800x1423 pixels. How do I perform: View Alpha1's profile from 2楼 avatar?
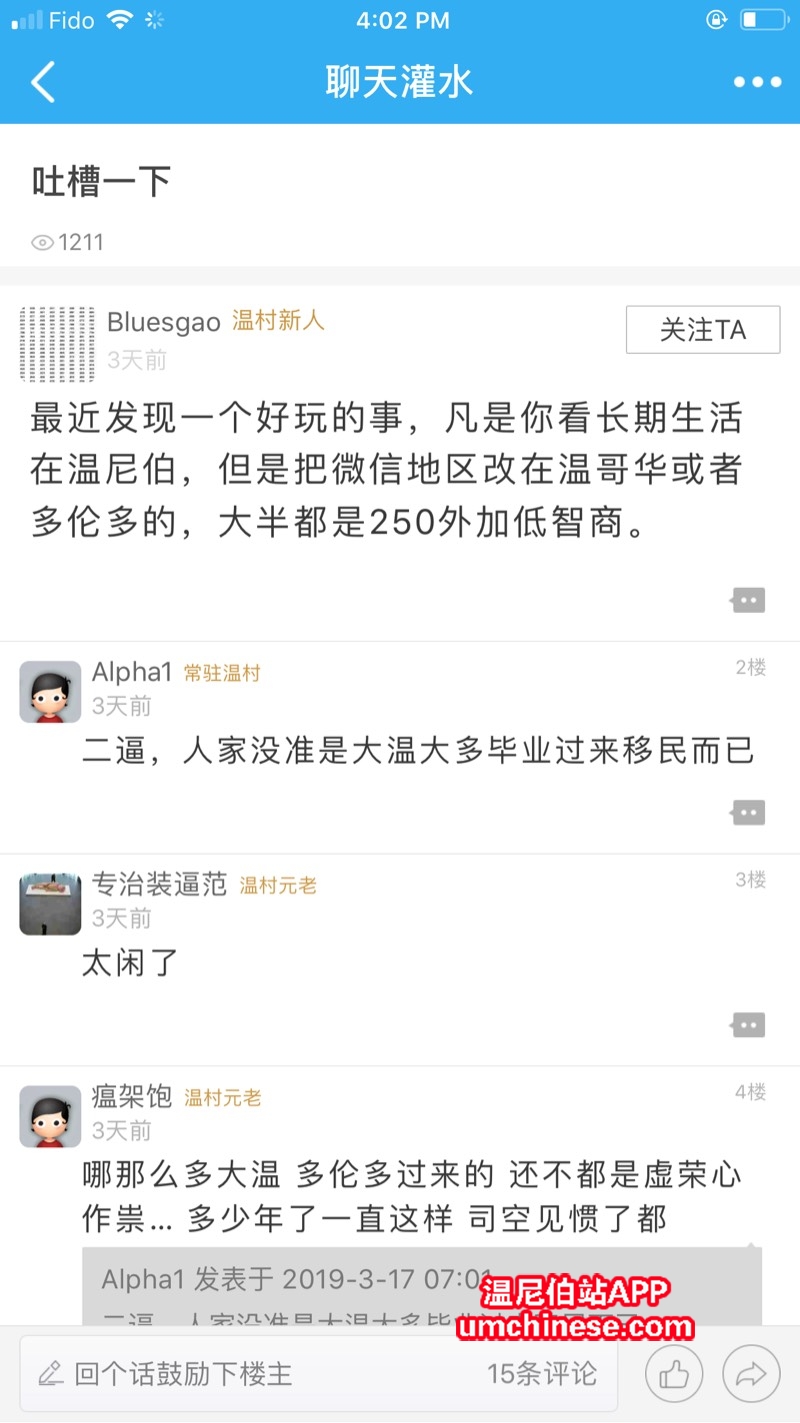[x=50, y=692]
